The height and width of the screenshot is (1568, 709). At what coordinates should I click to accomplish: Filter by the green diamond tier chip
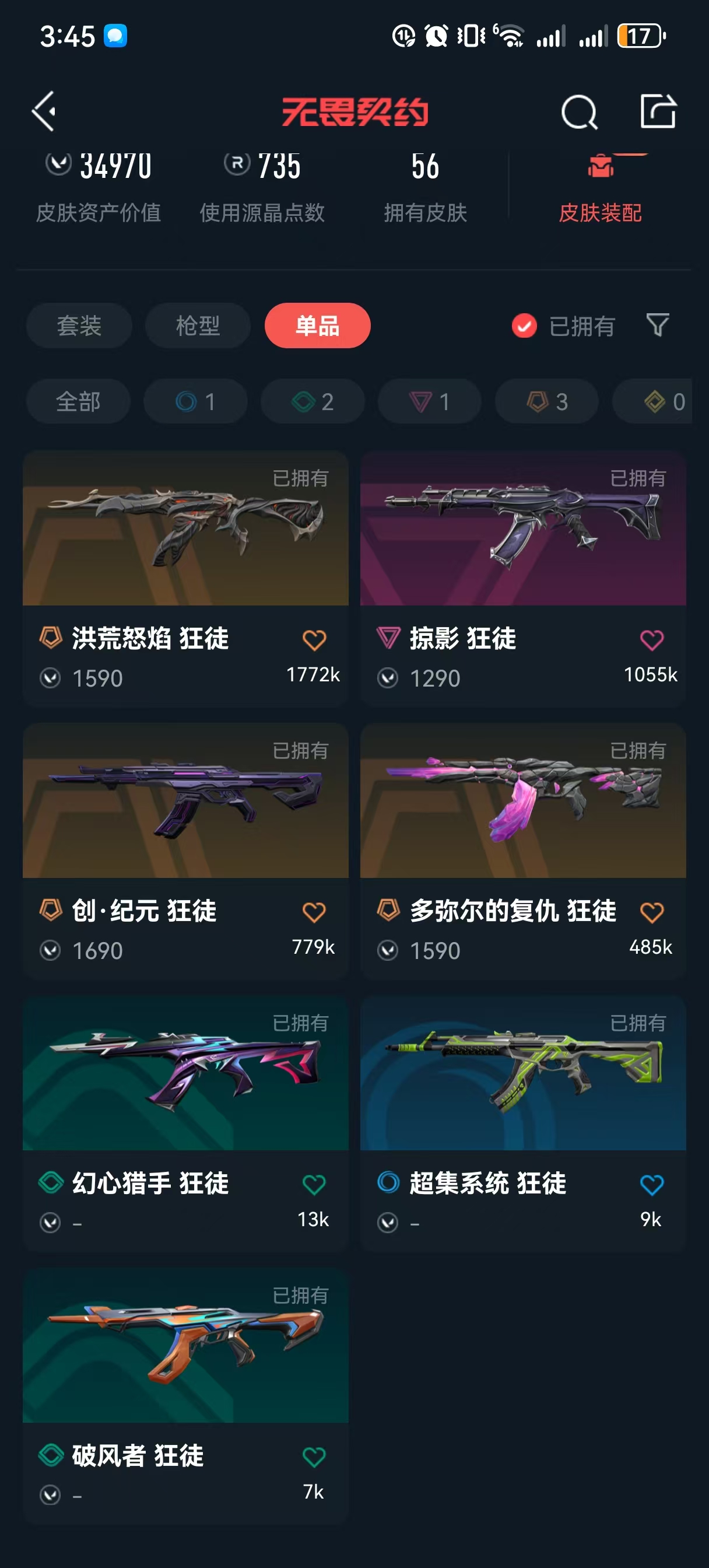(x=313, y=402)
